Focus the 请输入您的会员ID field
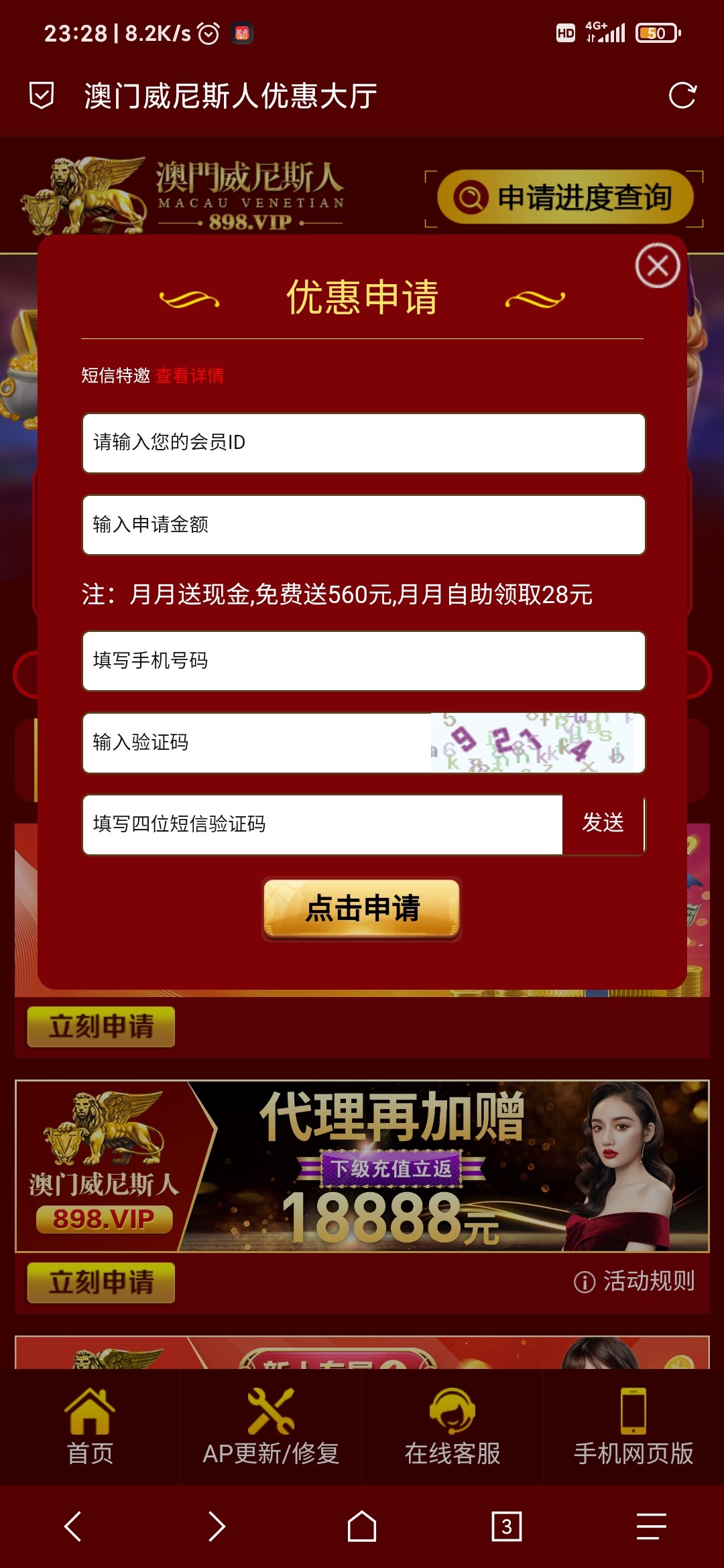724x1568 pixels. [363, 443]
